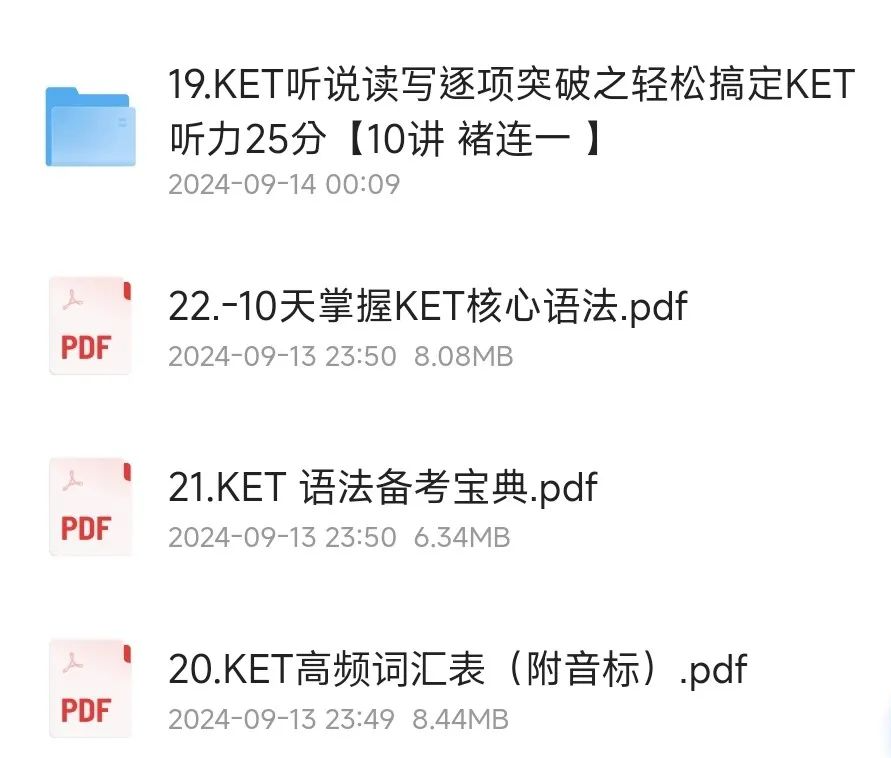Open the 19.KET听说读写逐项突破 folder
This screenshot has height=758, width=891.
[510, 112]
